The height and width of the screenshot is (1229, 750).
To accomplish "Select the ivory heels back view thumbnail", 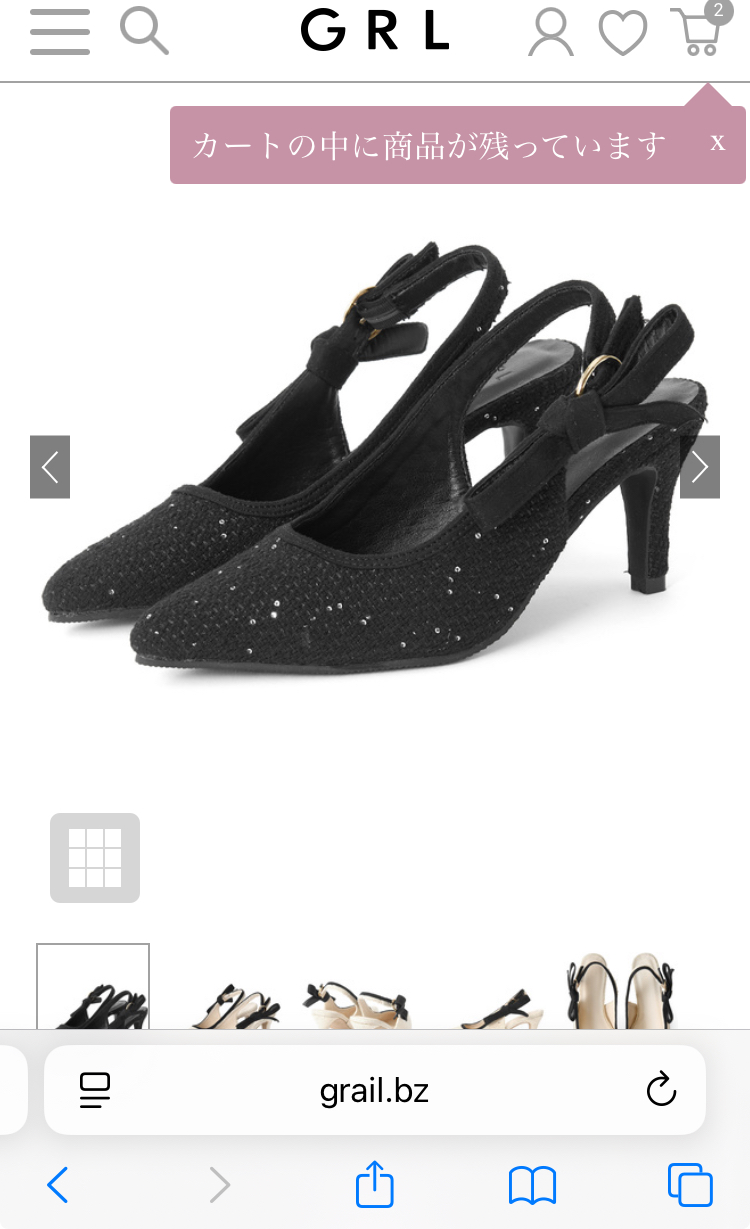I will 621,987.
